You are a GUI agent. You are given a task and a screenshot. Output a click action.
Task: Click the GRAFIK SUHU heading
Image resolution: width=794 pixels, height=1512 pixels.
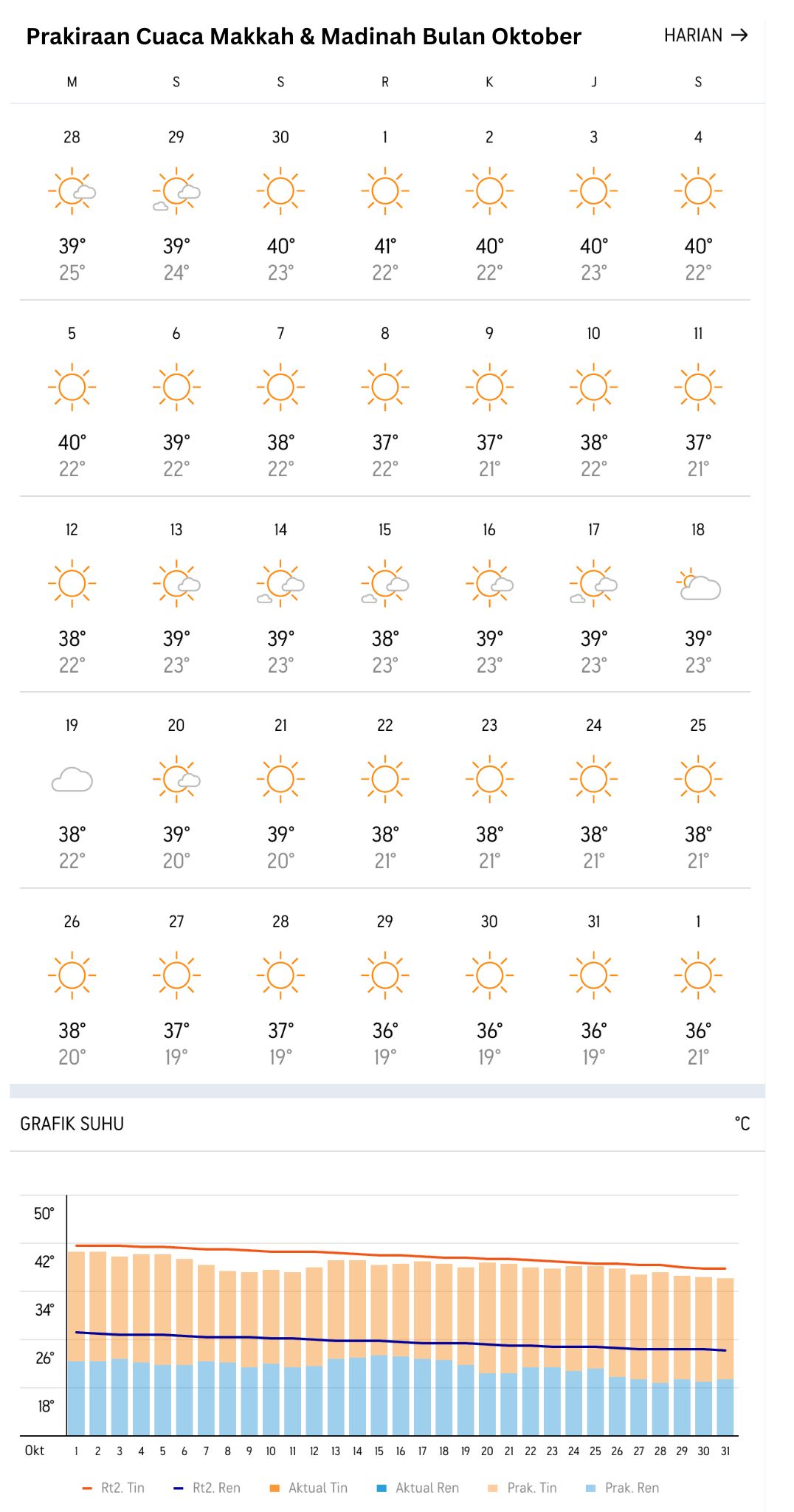coord(72,1124)
